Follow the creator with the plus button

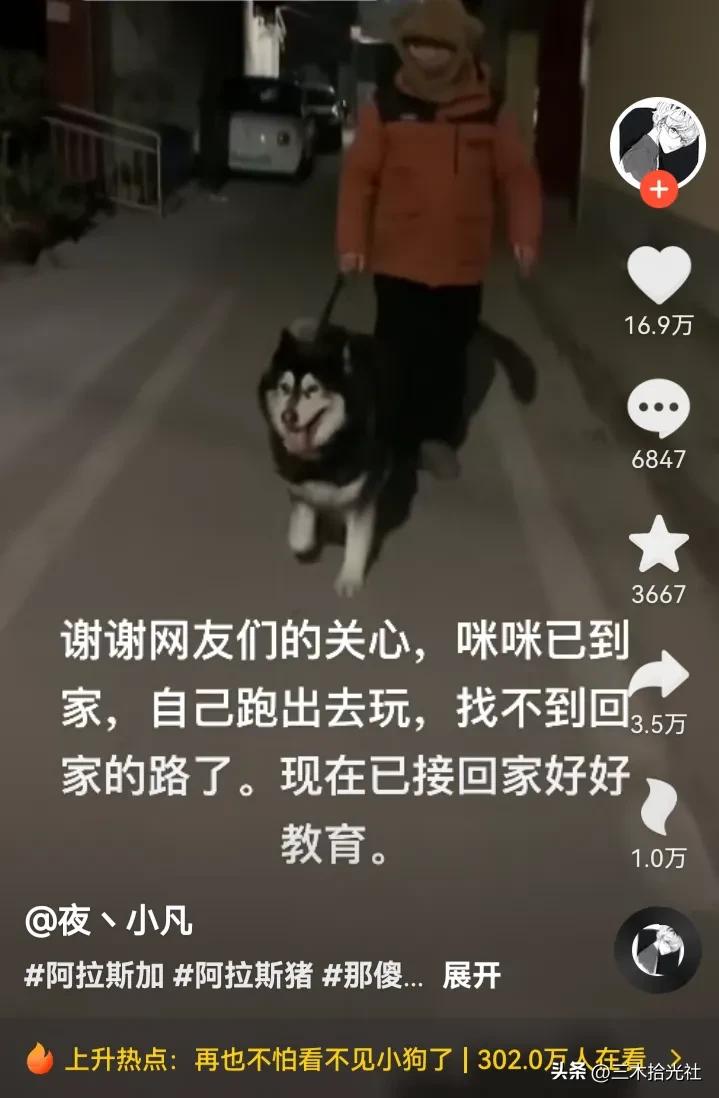coord(658,189)
